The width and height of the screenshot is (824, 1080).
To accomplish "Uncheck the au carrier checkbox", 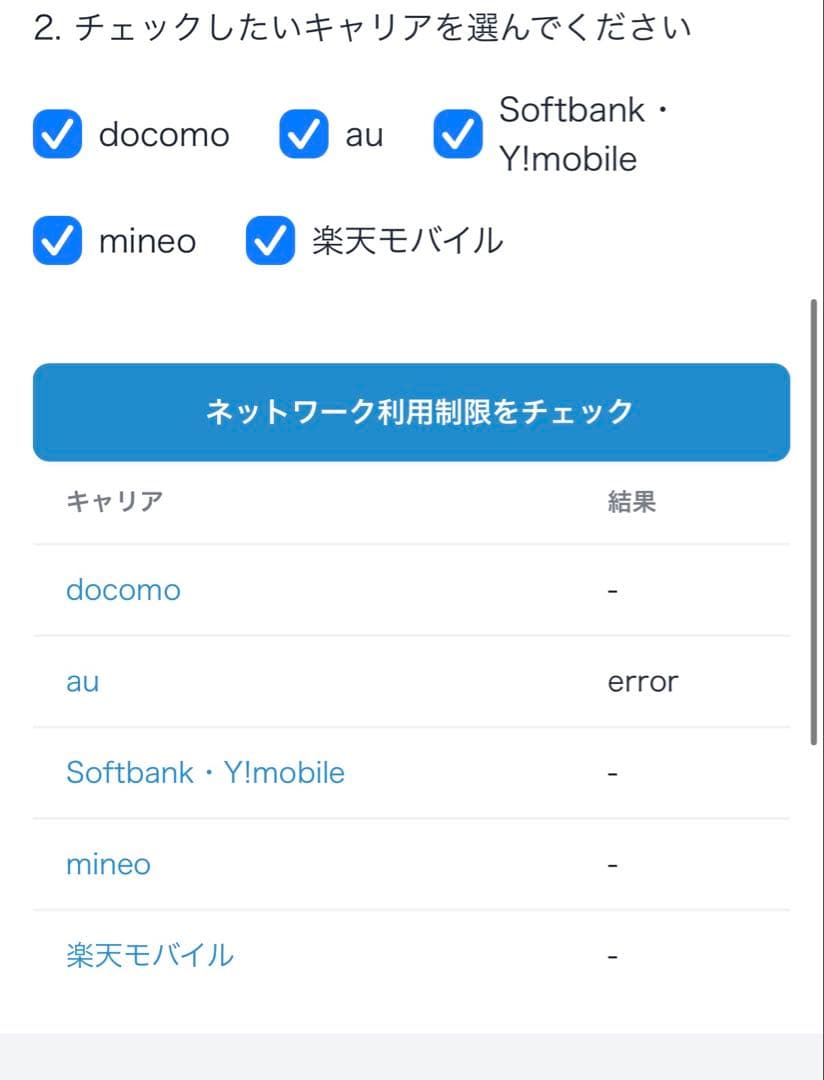I will (304, 135).
